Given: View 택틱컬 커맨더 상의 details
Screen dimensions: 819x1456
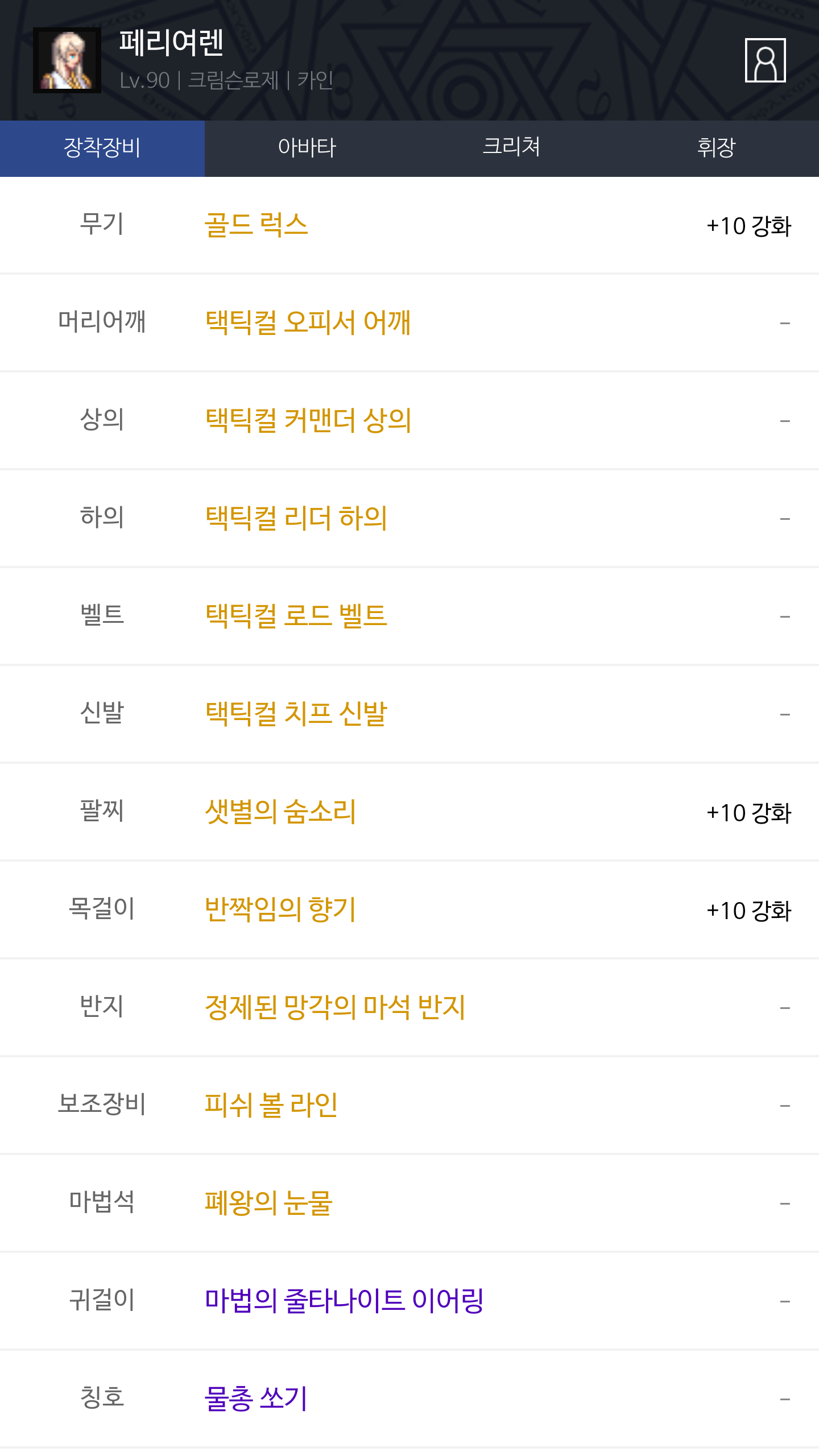Looking at the screenshot, I should (308, 421).
